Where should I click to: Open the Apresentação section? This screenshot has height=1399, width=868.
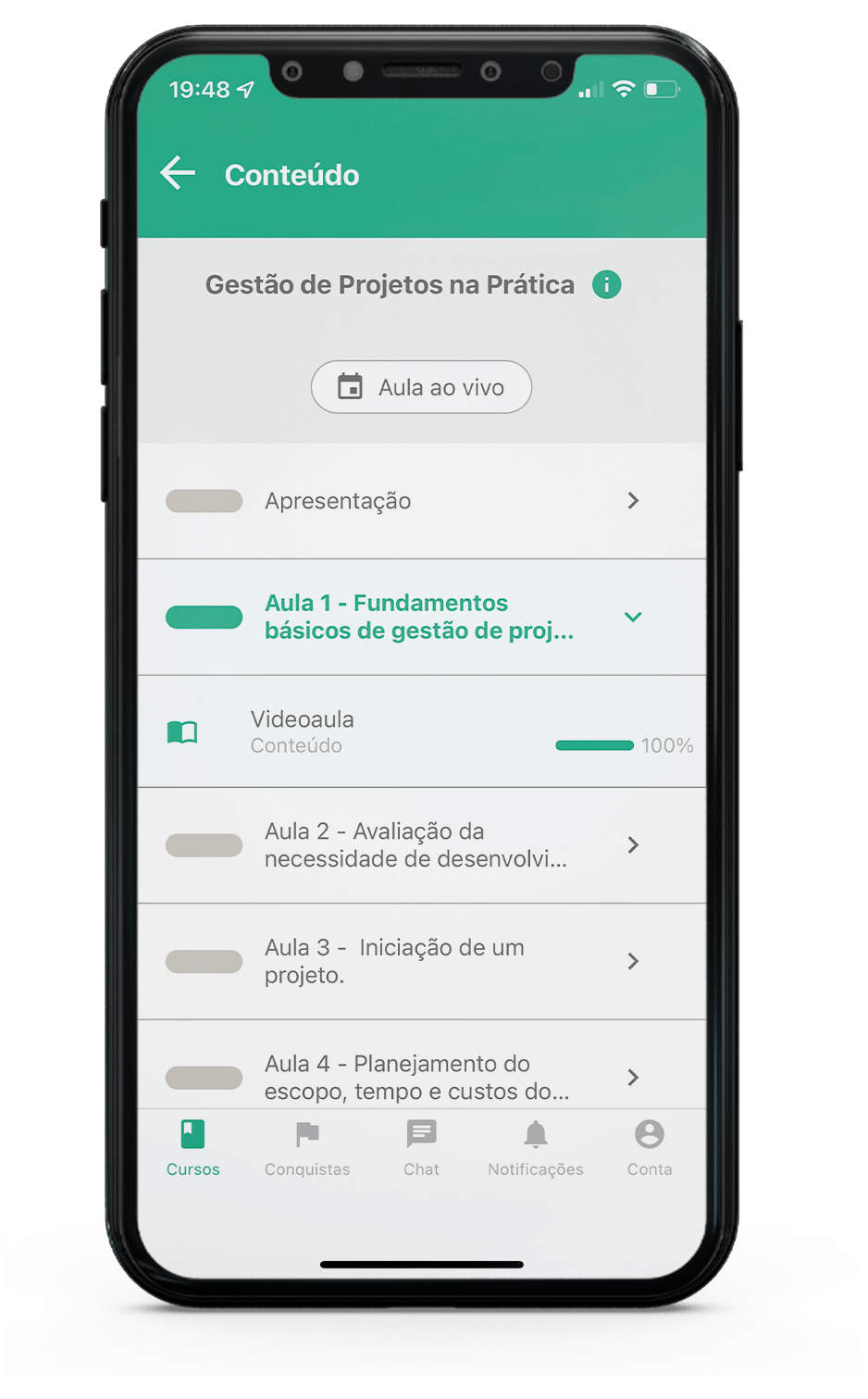pyautogui.click(x=422, y=501)
